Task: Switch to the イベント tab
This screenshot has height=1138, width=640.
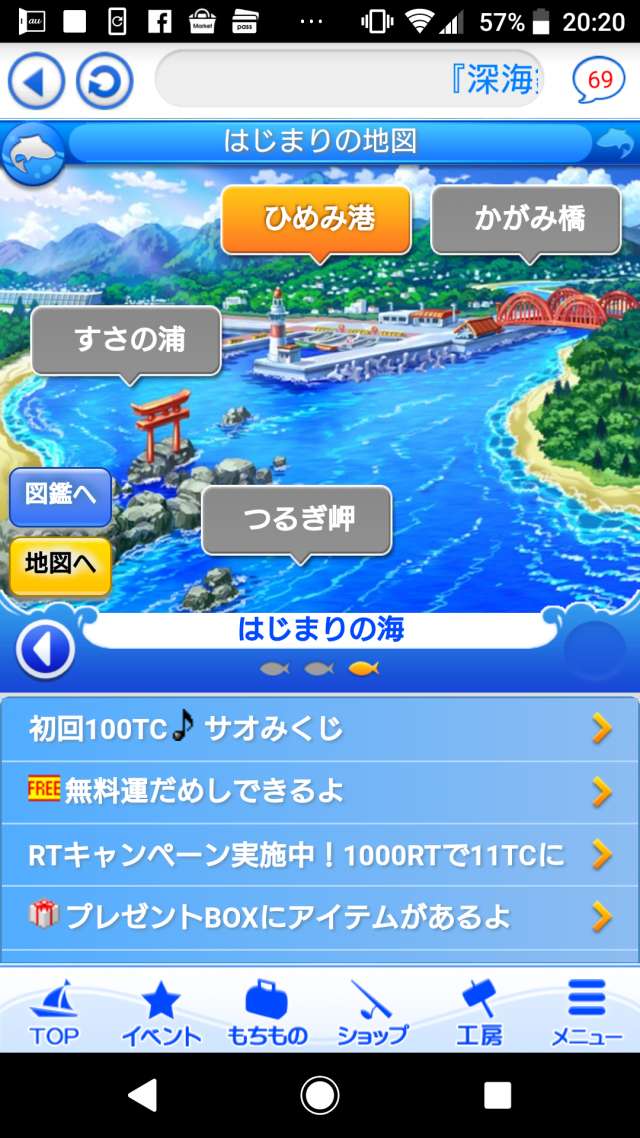Action: [x=160, y=1012]
